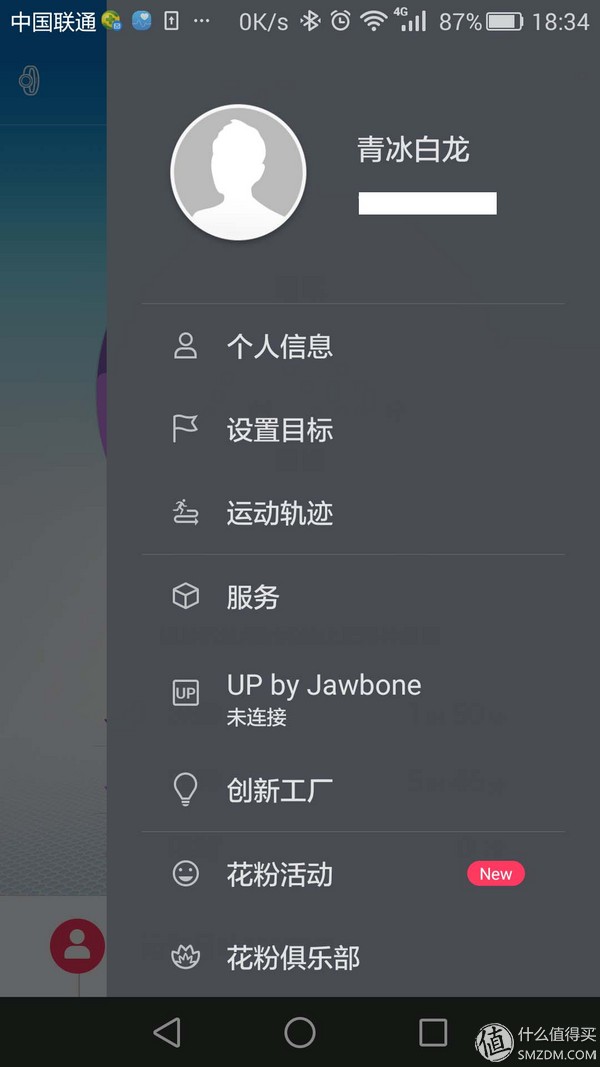The image size is (600, 1067).
Task: Open the profile avatar picture
Action: (x=238, y=172)
